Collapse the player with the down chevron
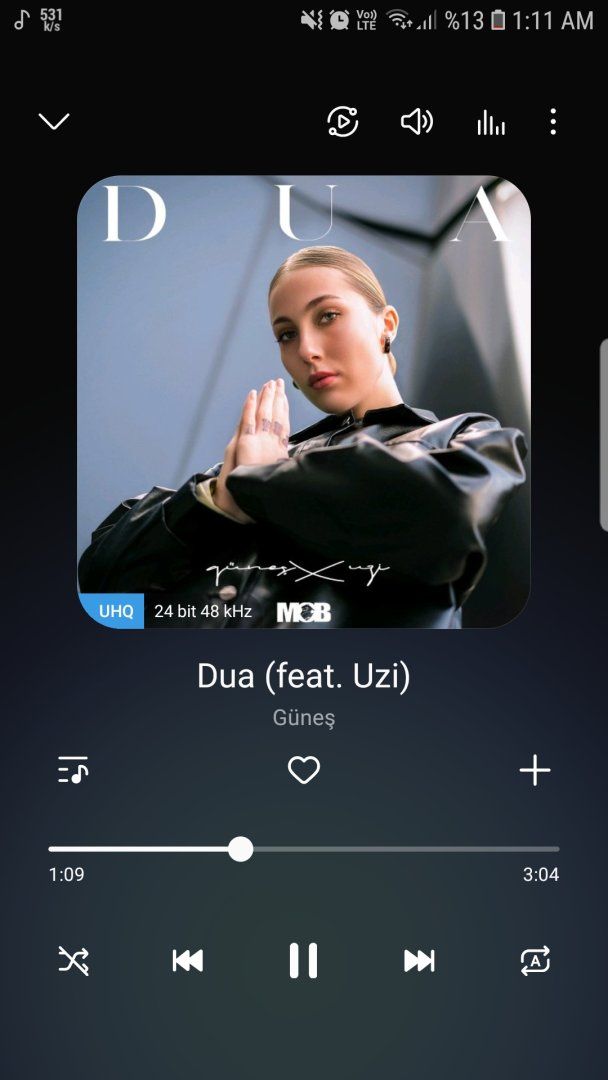The image size is (608, 1080). (x=54, y=122)
